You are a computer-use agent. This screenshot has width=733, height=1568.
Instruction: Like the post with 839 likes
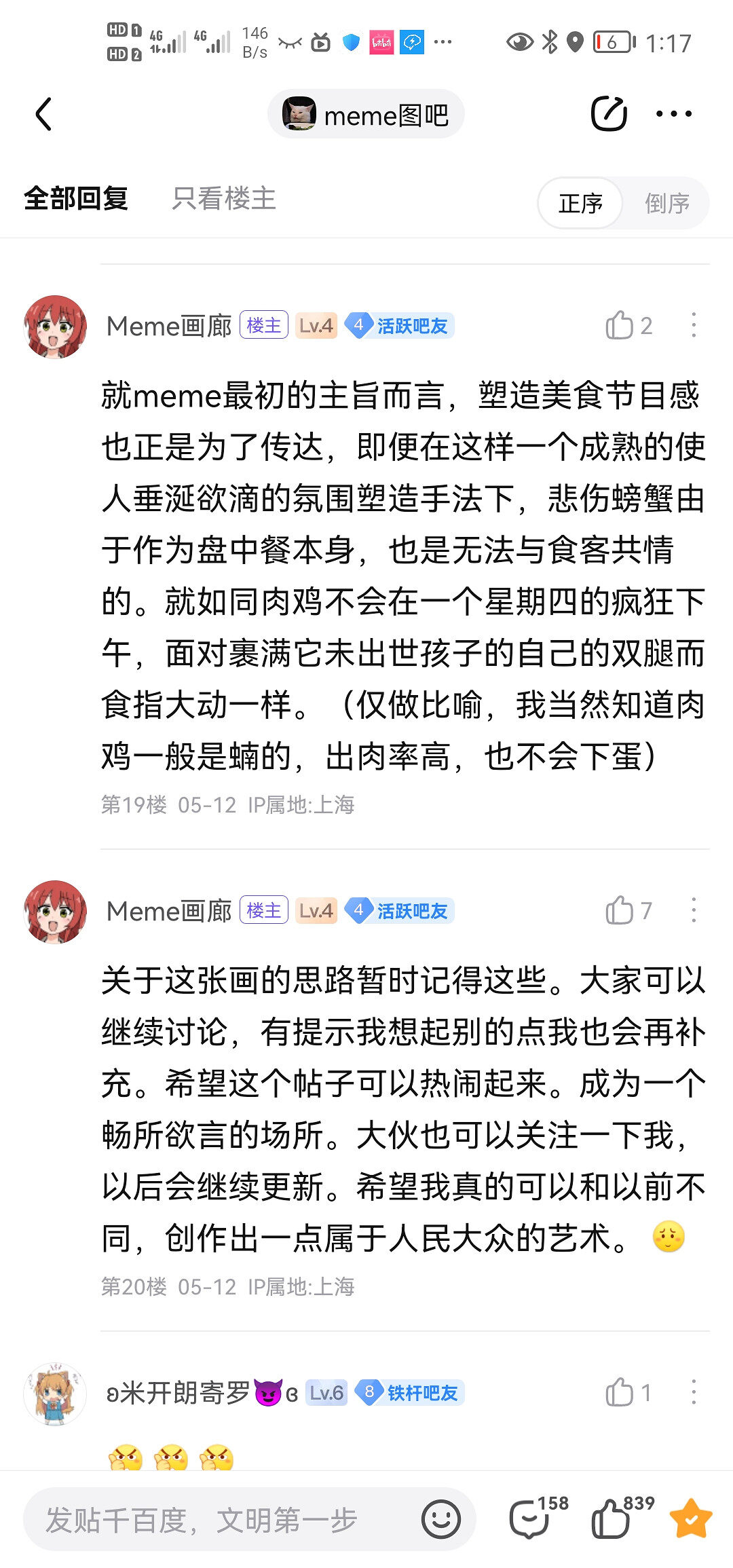(x=611, y=1518)
